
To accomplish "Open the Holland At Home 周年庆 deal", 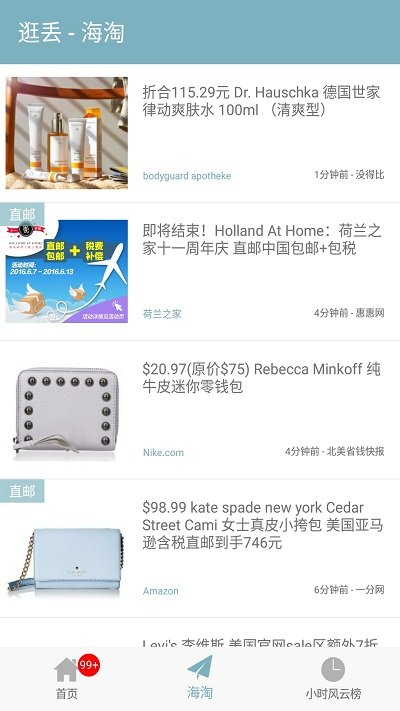I will point(200,272).
